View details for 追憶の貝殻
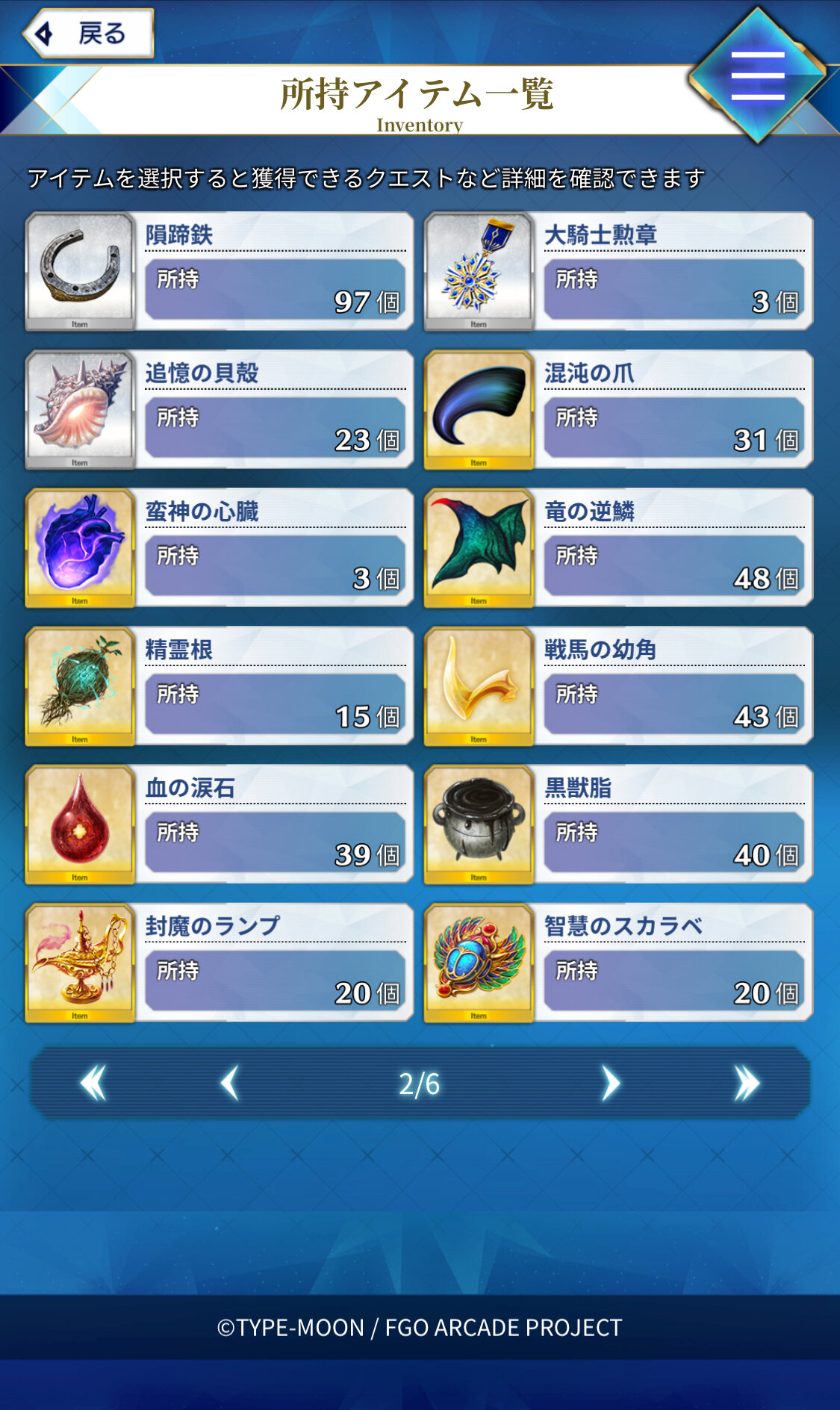The height and width of the screenshot is (1410, 840). (220, 409)
